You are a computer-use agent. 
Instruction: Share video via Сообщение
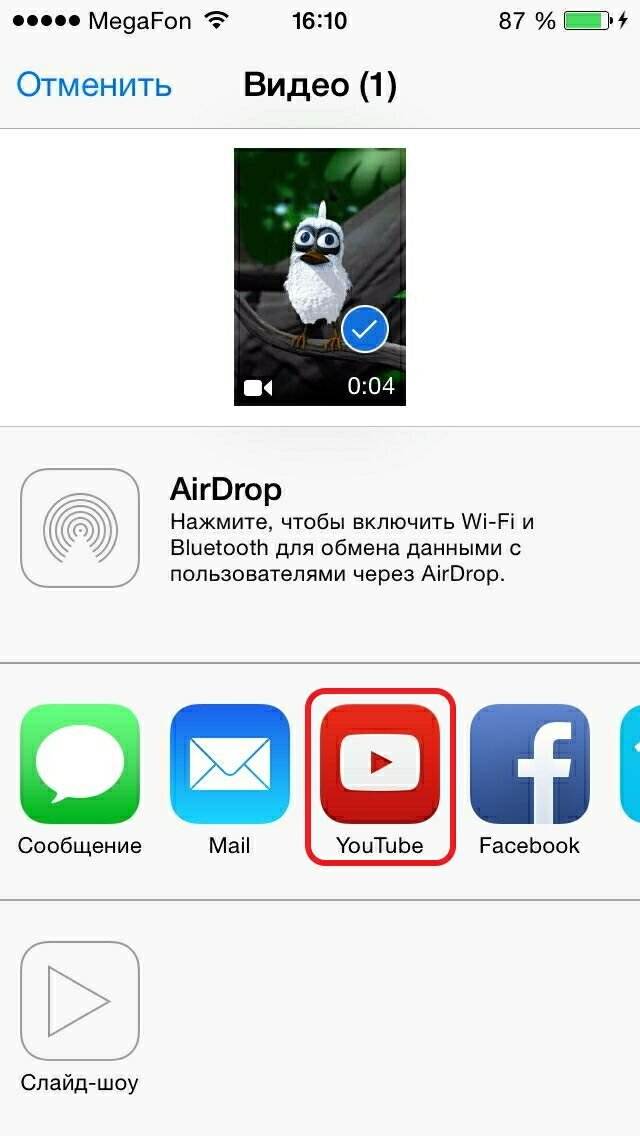pyautogui.click(x=80, y=764)
